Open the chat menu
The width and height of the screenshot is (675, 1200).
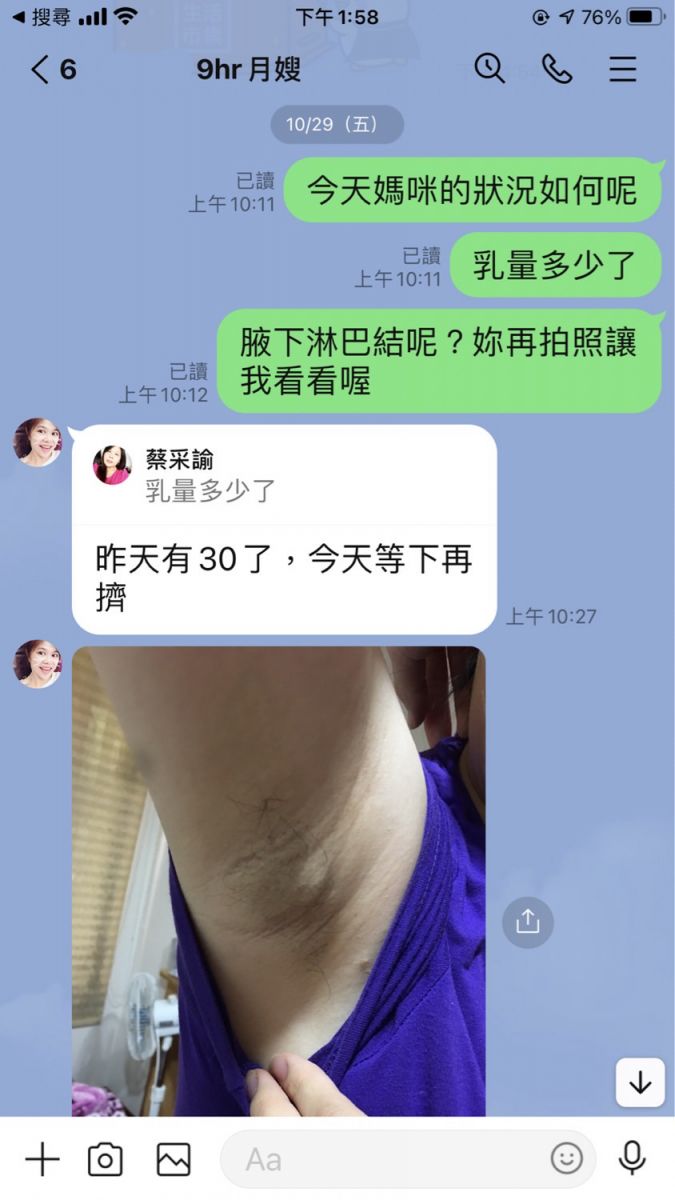tap(623, 68)
